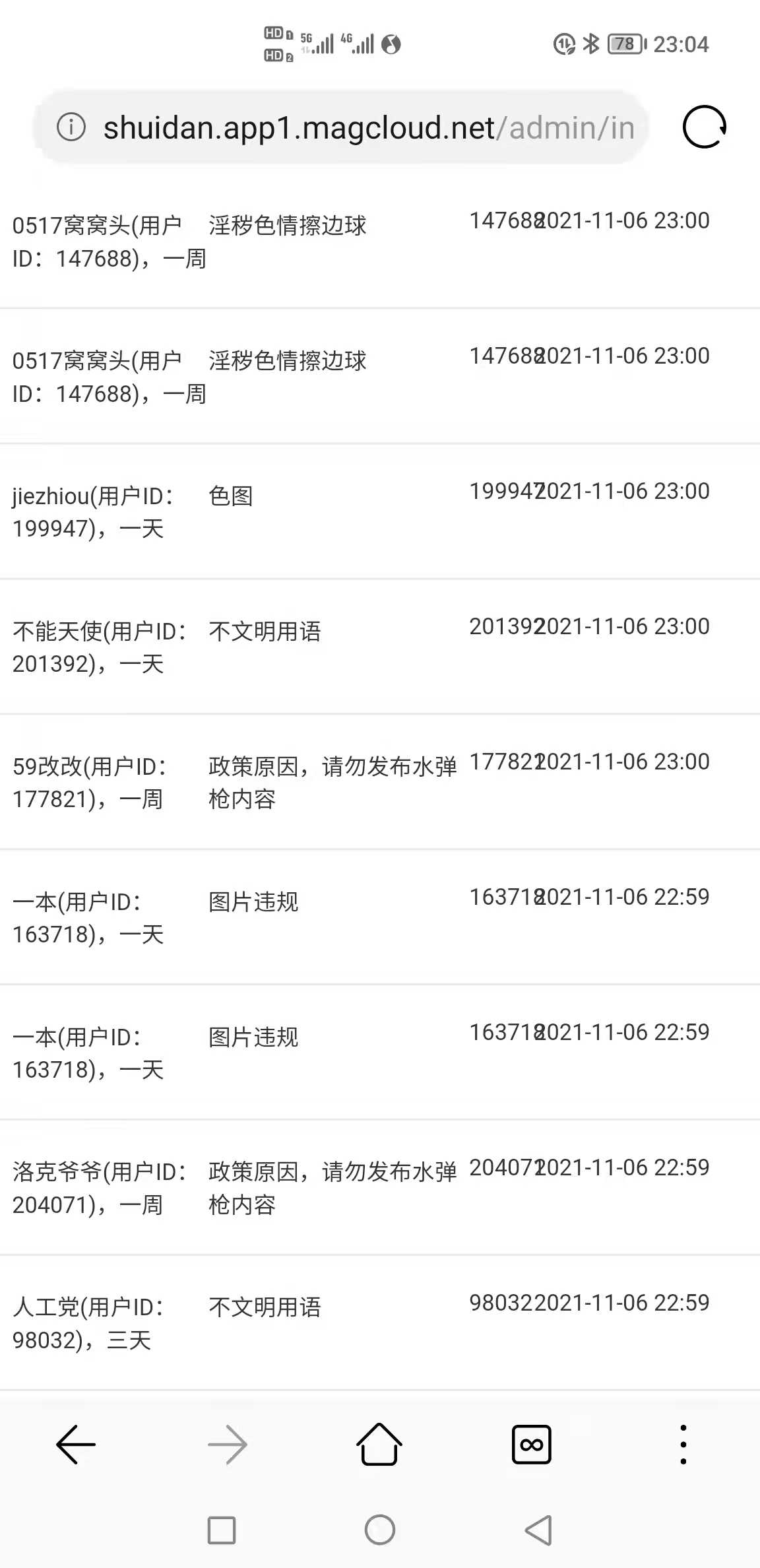
Task: Tap the system back button
Action: click(538, 1530)
